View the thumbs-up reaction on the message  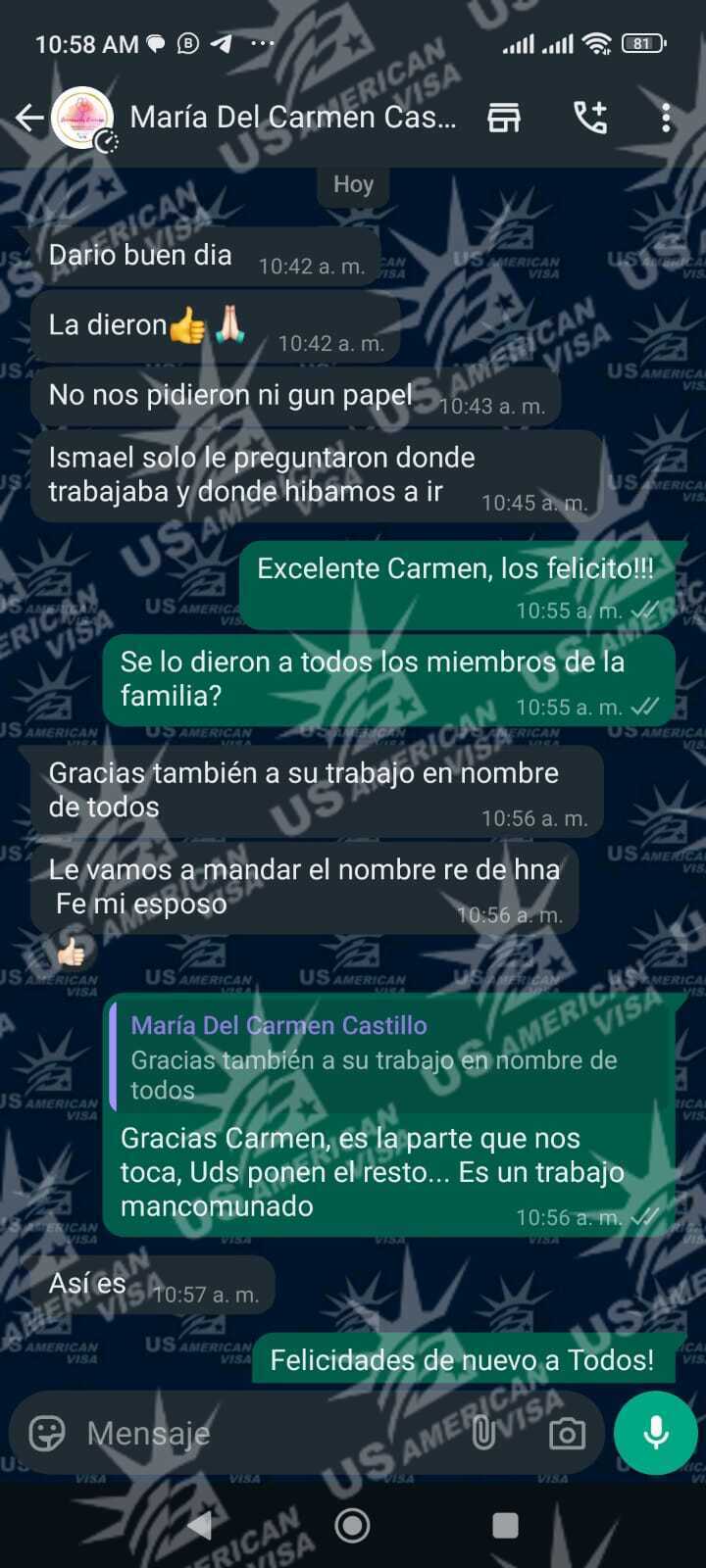pos(71,952)
